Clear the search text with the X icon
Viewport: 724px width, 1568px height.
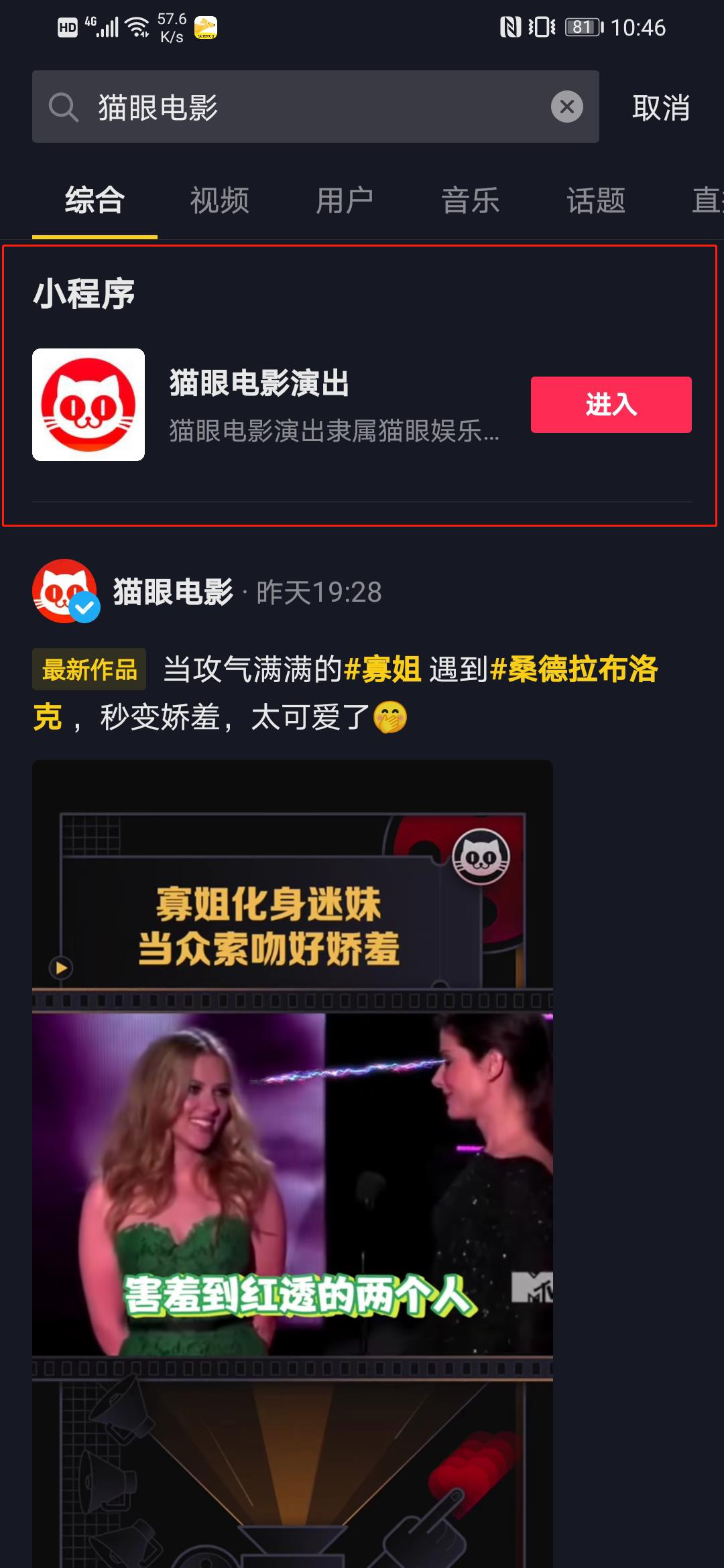click(566, 107)
